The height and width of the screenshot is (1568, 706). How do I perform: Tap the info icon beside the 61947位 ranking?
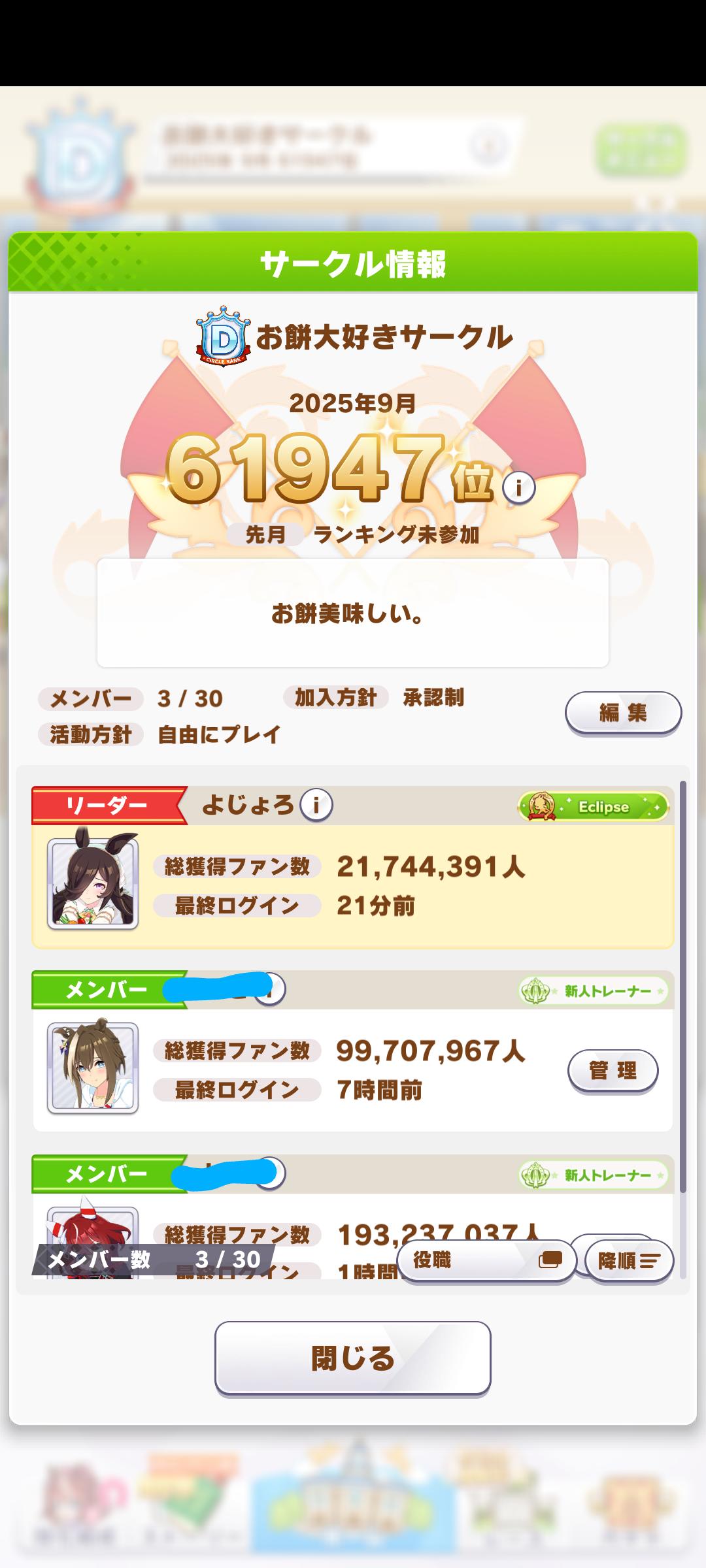(x=519, y=487)
